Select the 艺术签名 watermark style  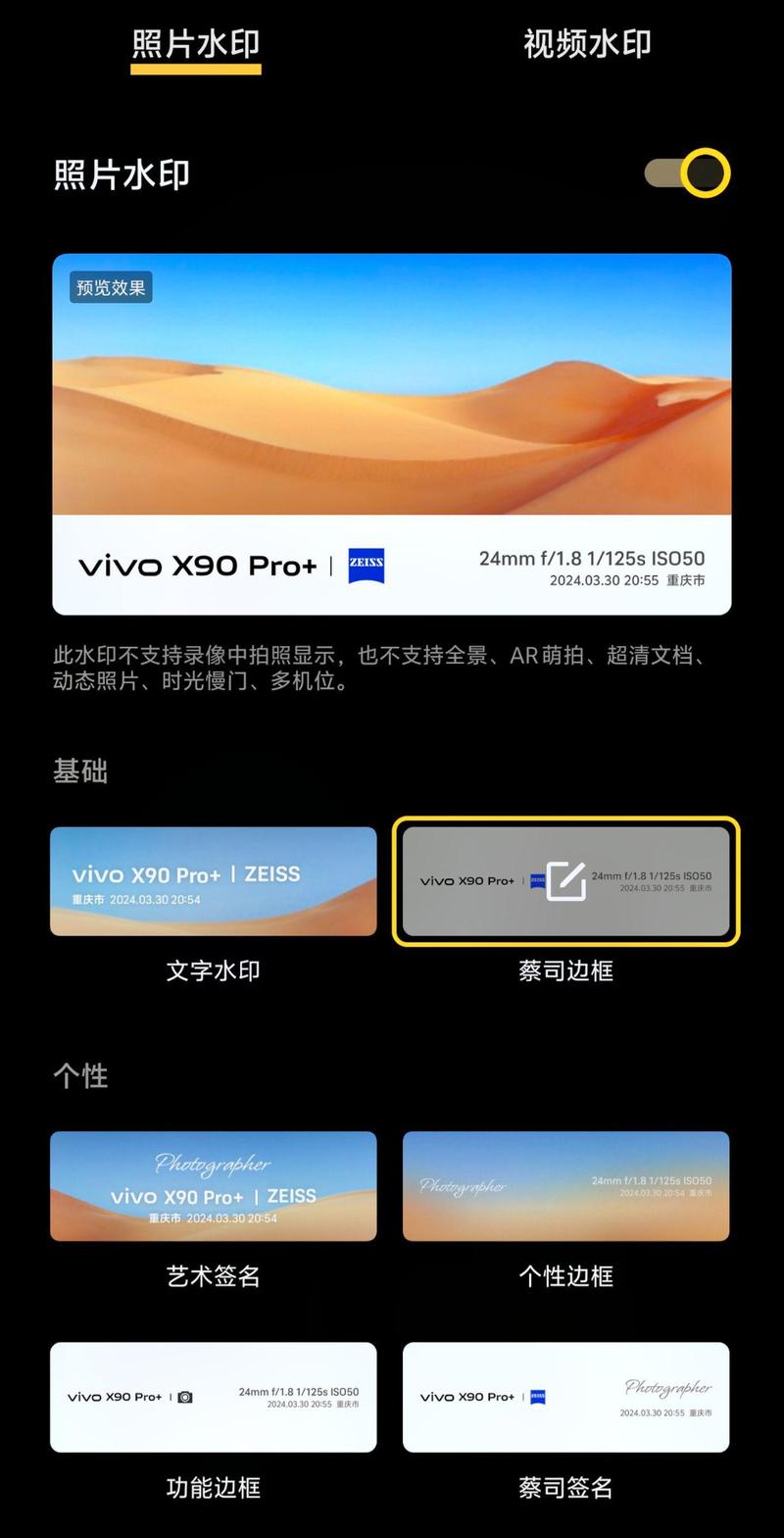pyautogui.click(x=214, y=1186)
